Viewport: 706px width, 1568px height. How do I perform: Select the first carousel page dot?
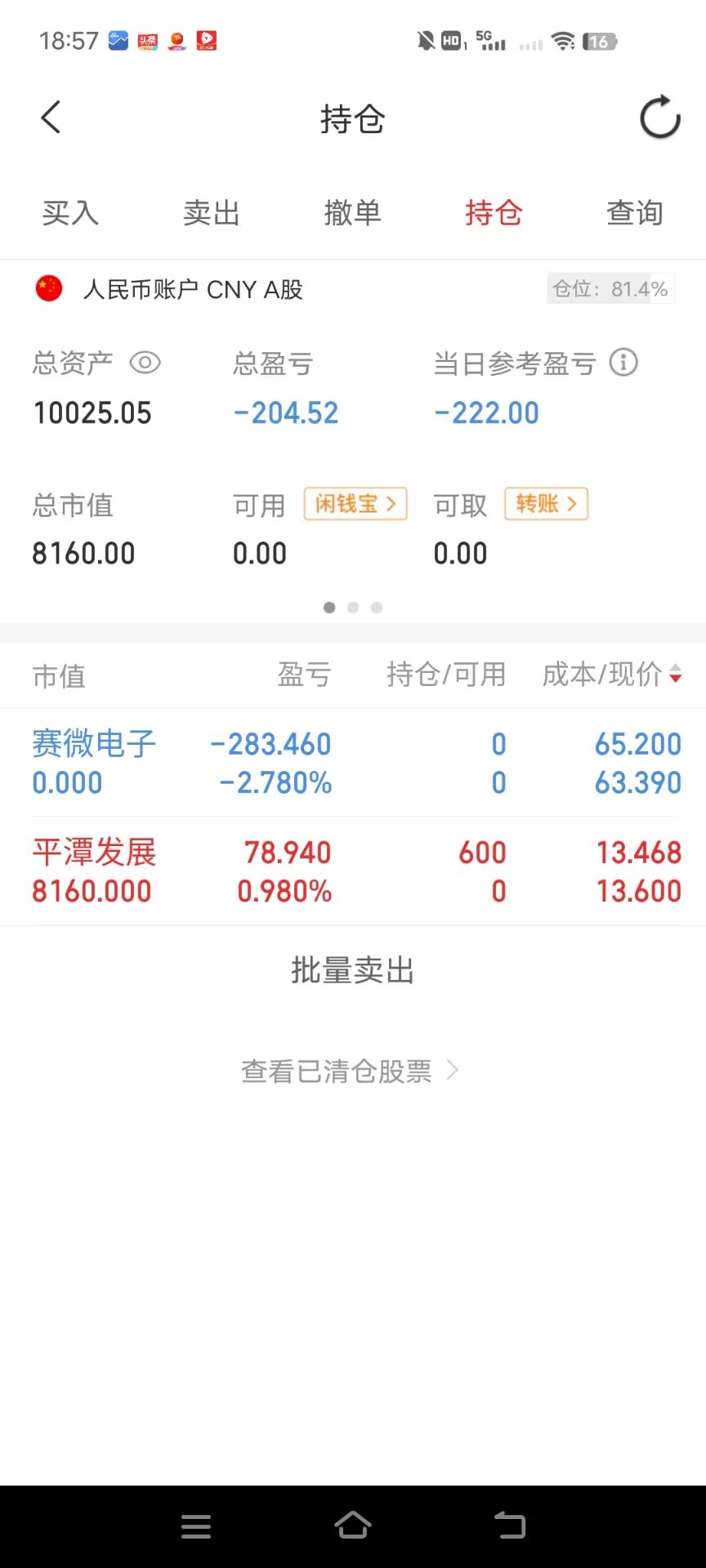pyautogui.click(x=329, y=607)
